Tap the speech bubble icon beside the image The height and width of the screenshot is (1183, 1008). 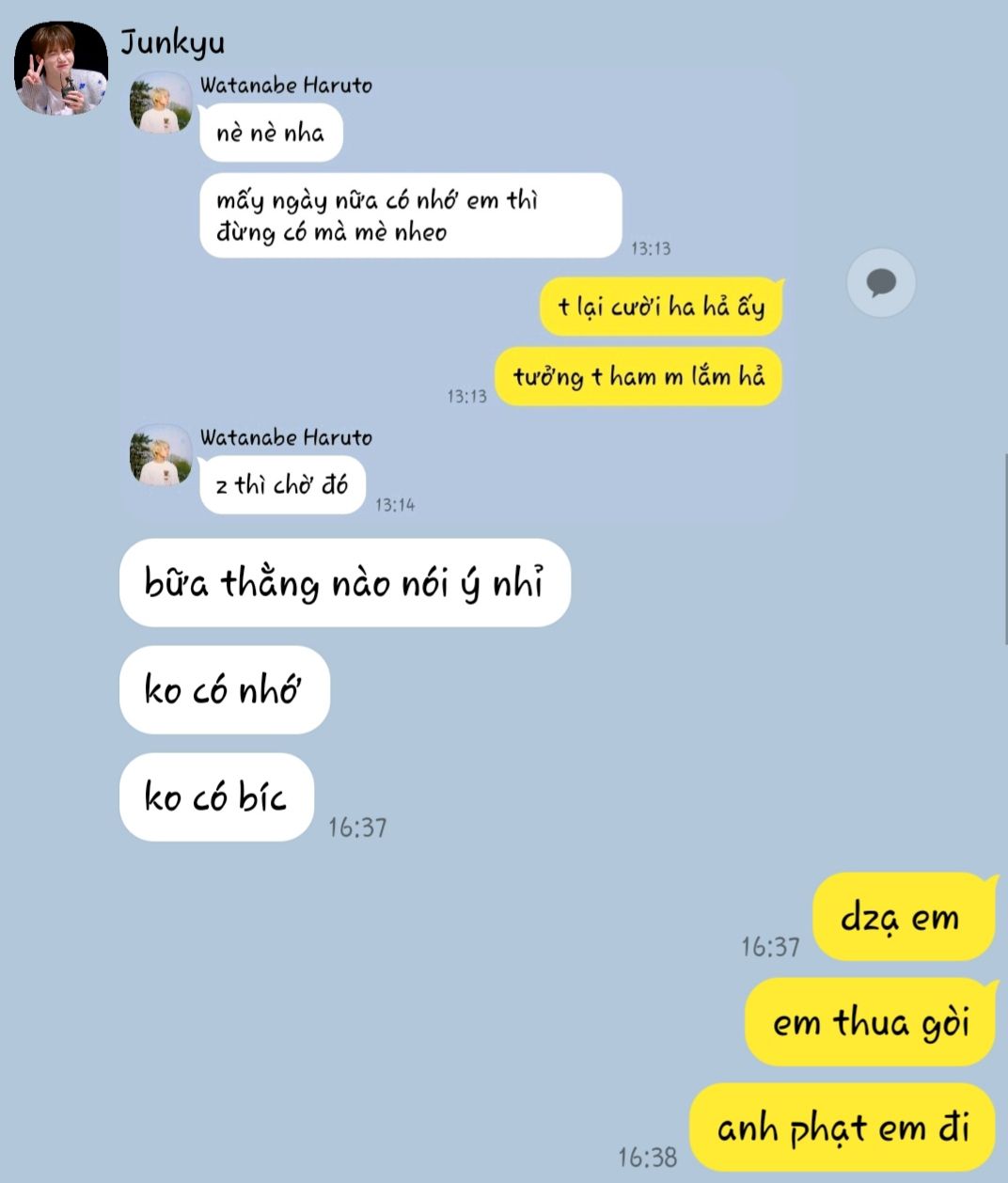(880, 282)
